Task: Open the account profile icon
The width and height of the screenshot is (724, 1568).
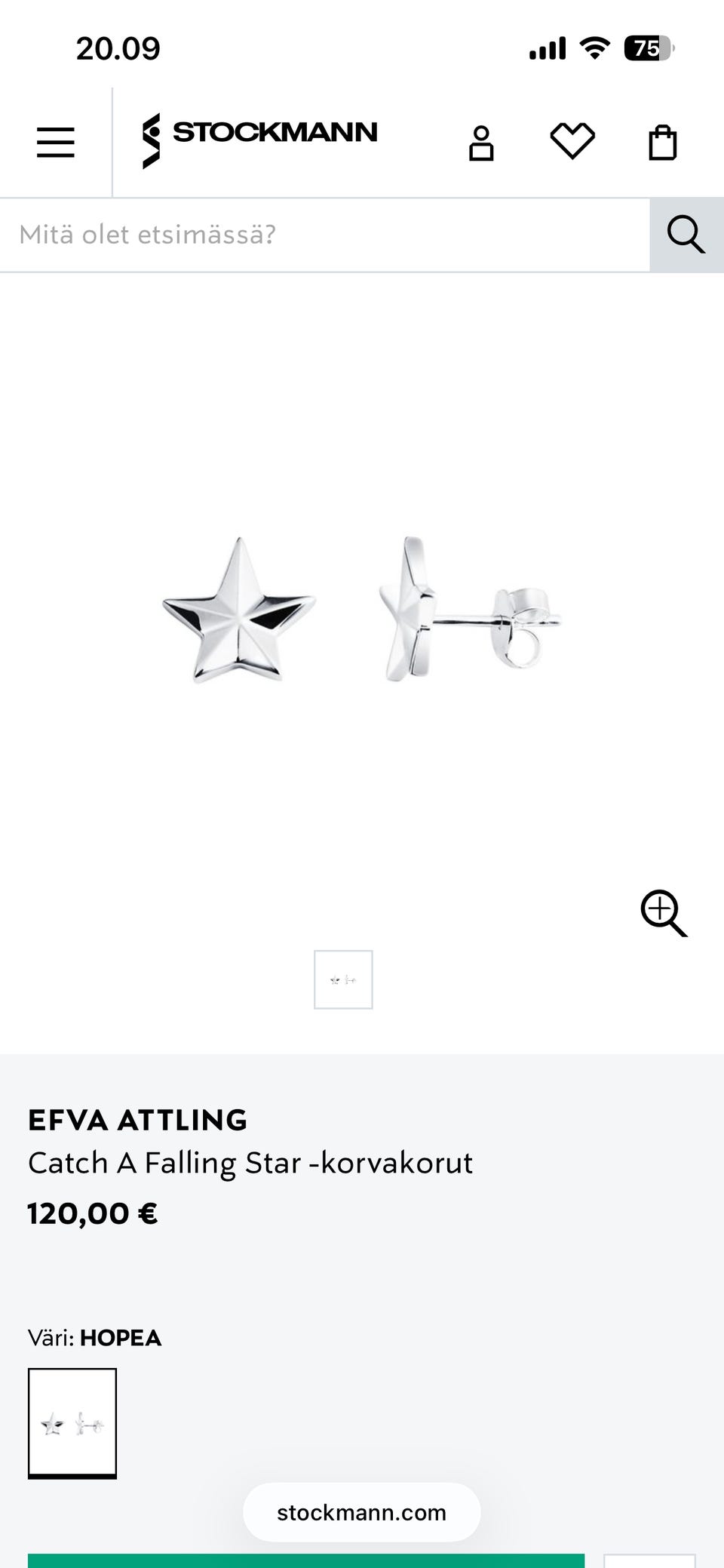Action: (481, 143)
